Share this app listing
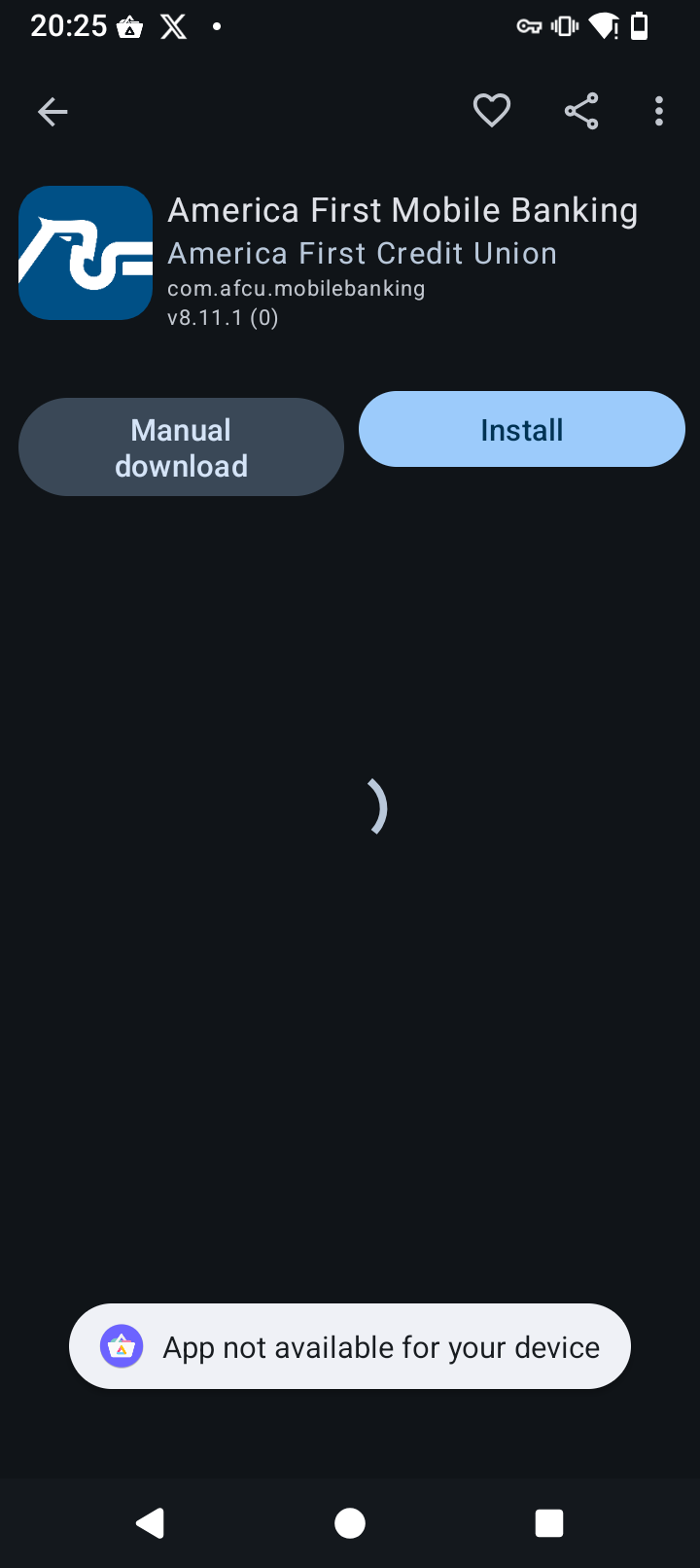 (581, 111)
